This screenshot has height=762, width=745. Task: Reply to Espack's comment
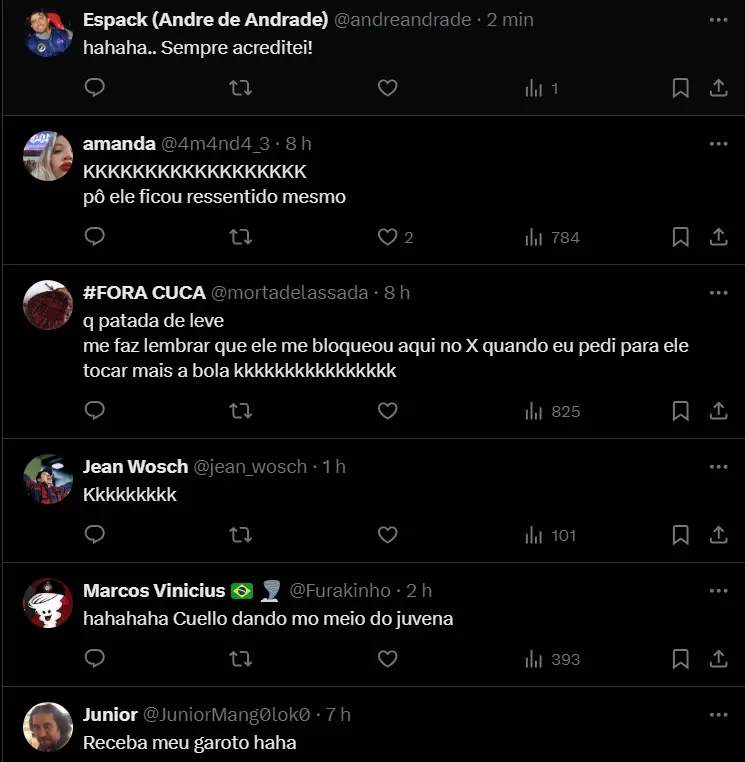click(x=95, y=88)
